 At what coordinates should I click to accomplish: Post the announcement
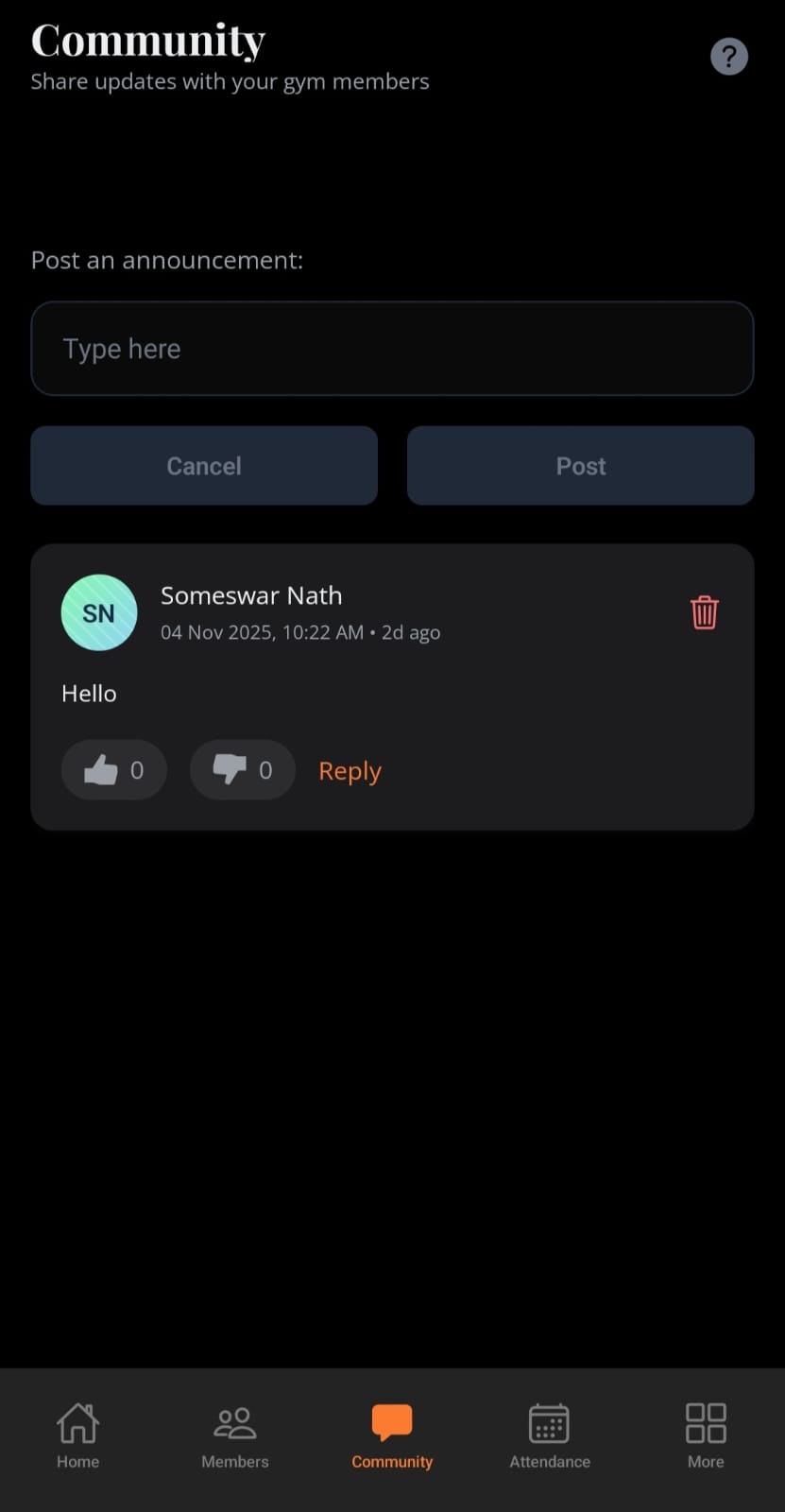pos(580,466)
